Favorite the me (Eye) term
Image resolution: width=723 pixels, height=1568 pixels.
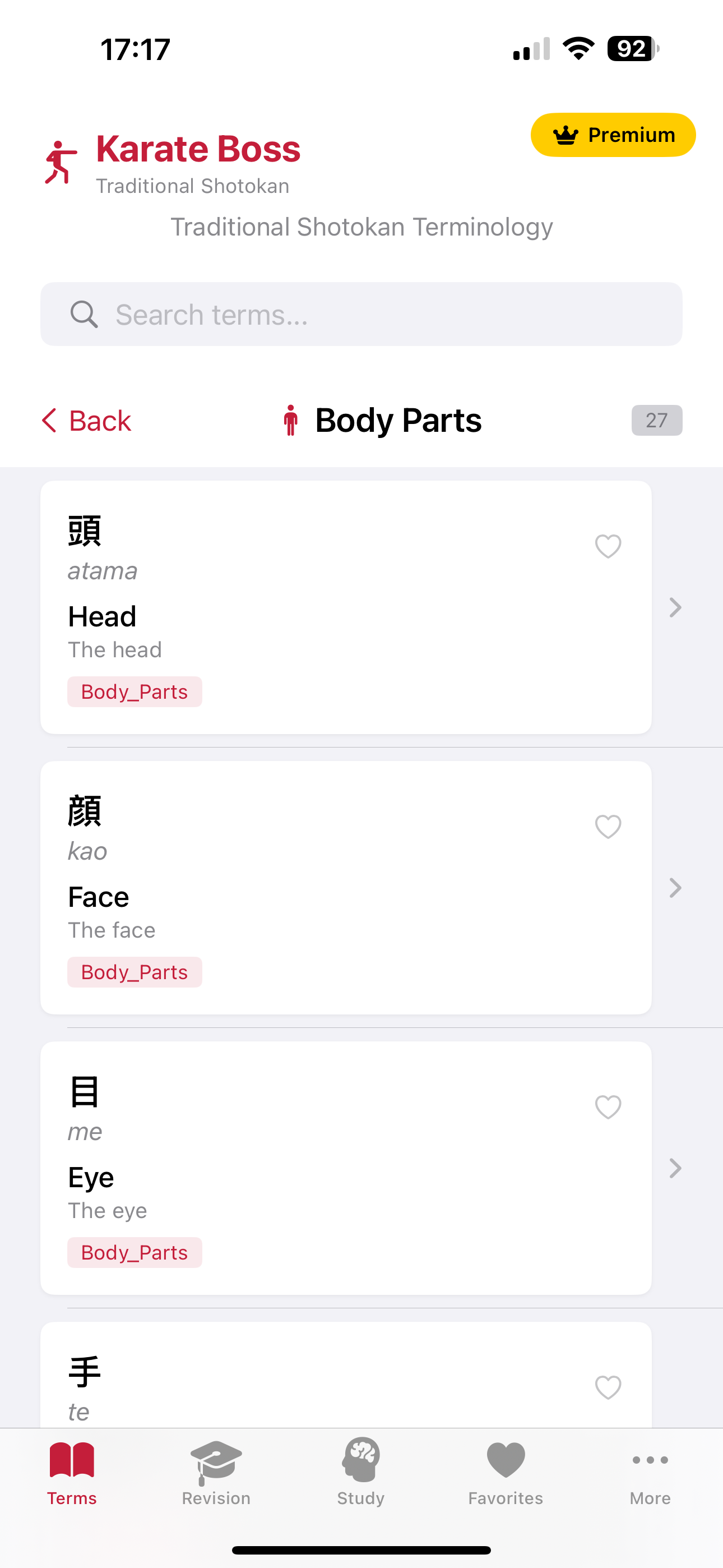(608, 1106)
